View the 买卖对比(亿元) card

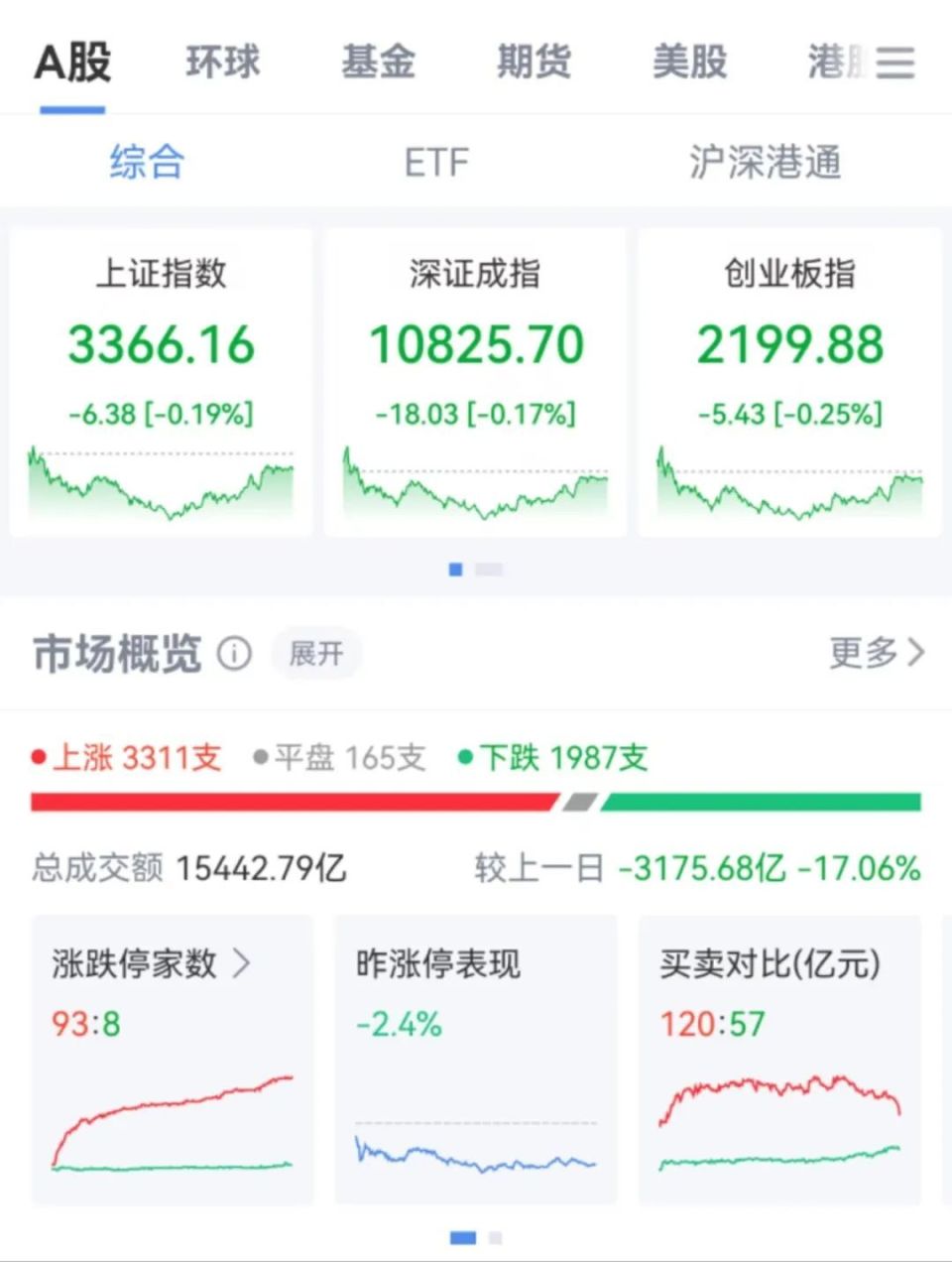click(779, 1058)
